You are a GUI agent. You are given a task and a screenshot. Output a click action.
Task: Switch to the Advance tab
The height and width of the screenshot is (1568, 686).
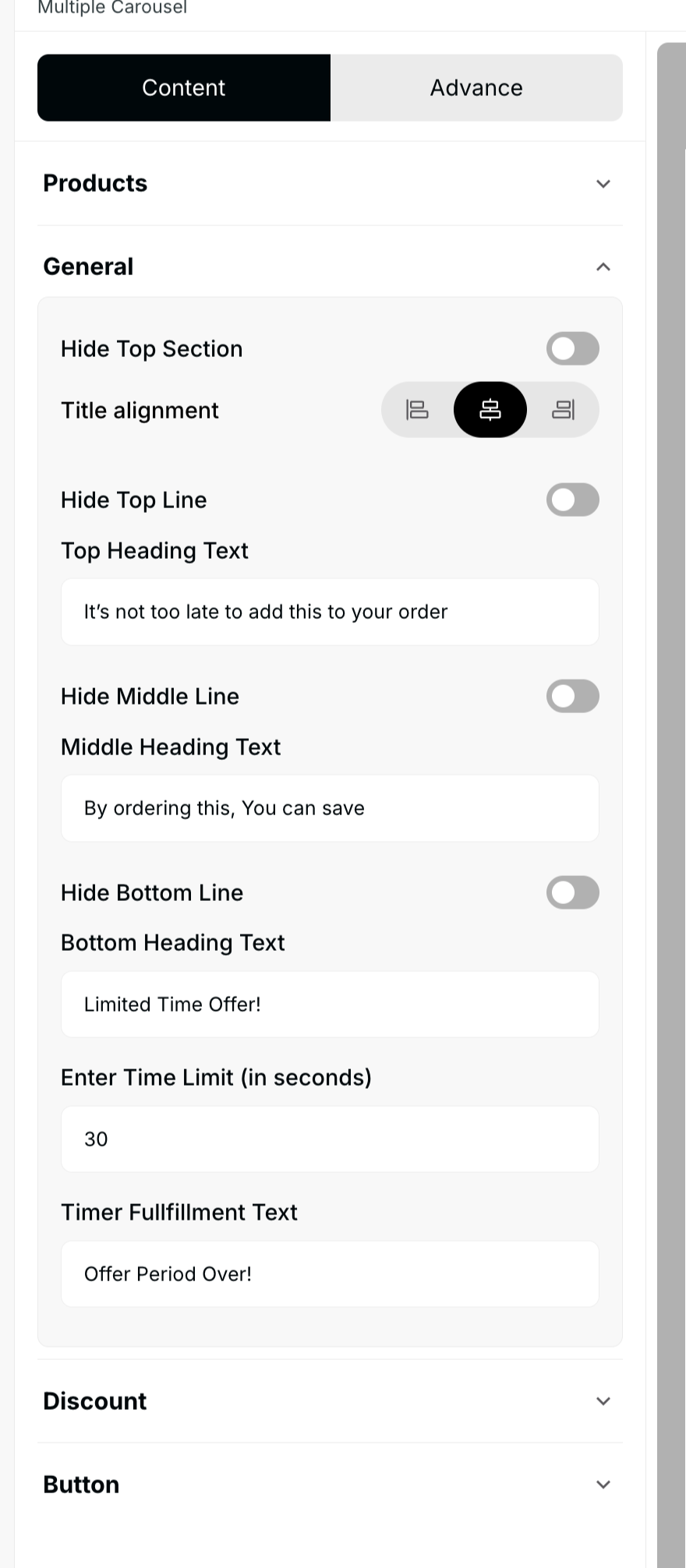(x=476, y=88)
